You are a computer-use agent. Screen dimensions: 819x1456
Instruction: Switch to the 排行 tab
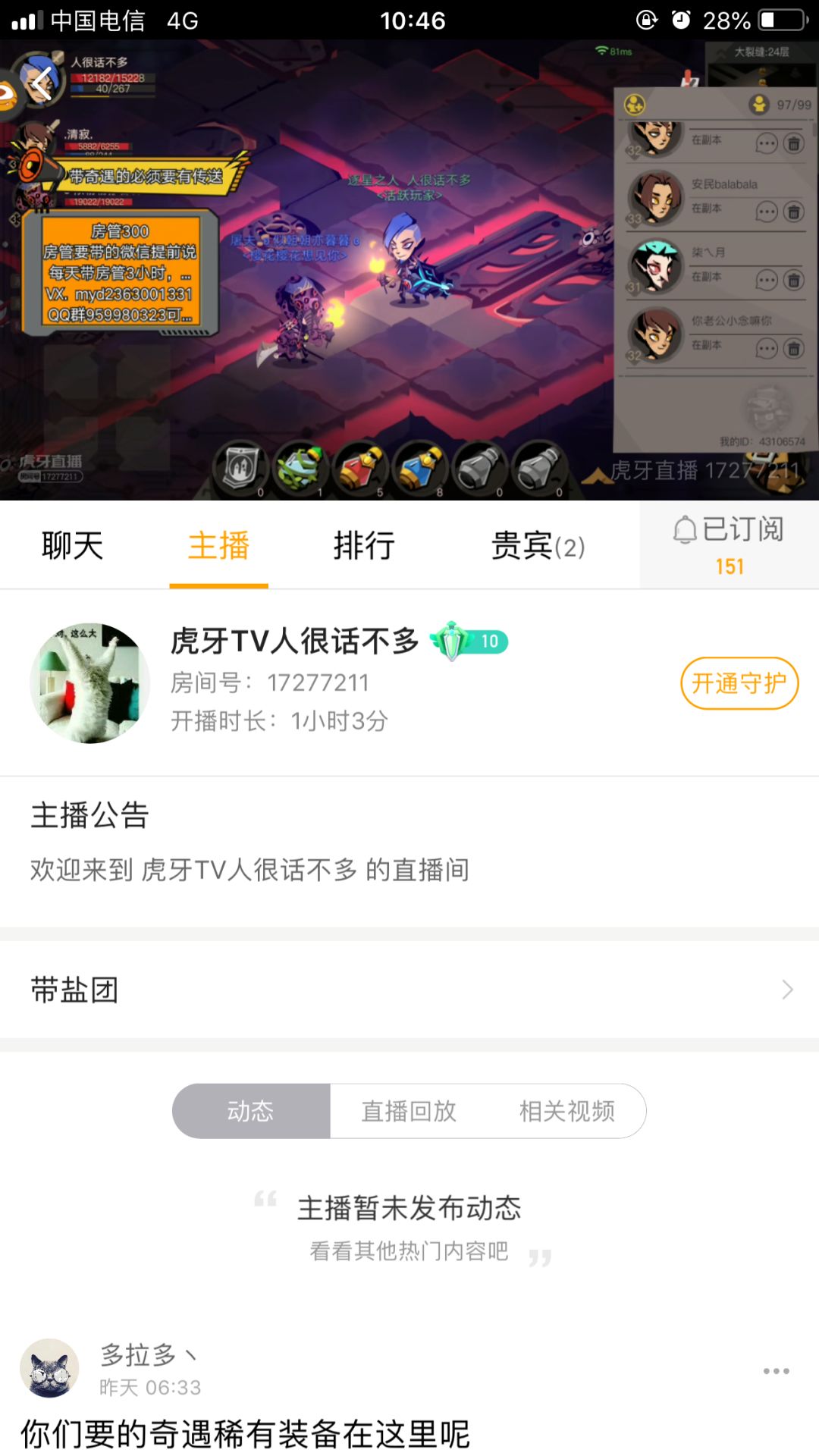point(364,546)
